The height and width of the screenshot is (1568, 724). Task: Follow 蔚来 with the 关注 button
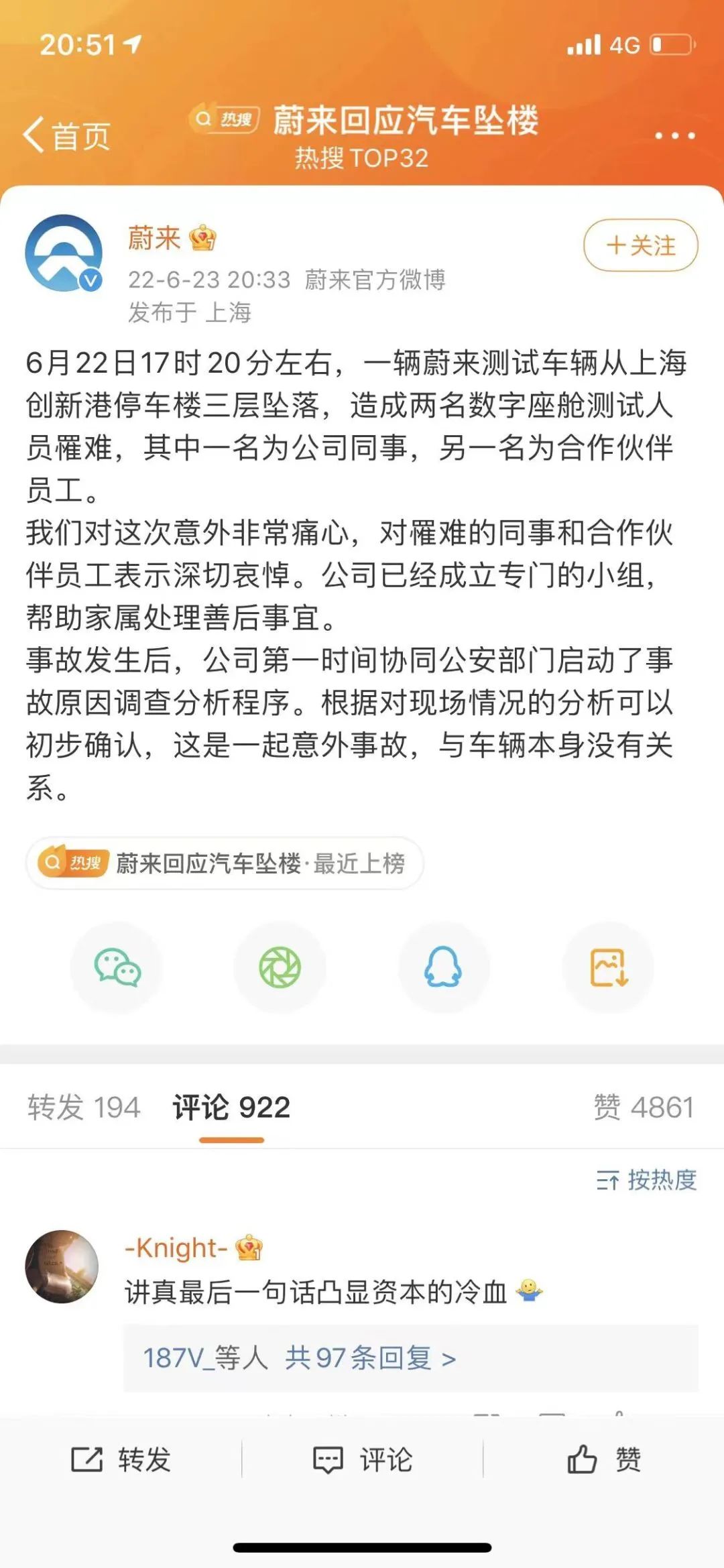641,245
